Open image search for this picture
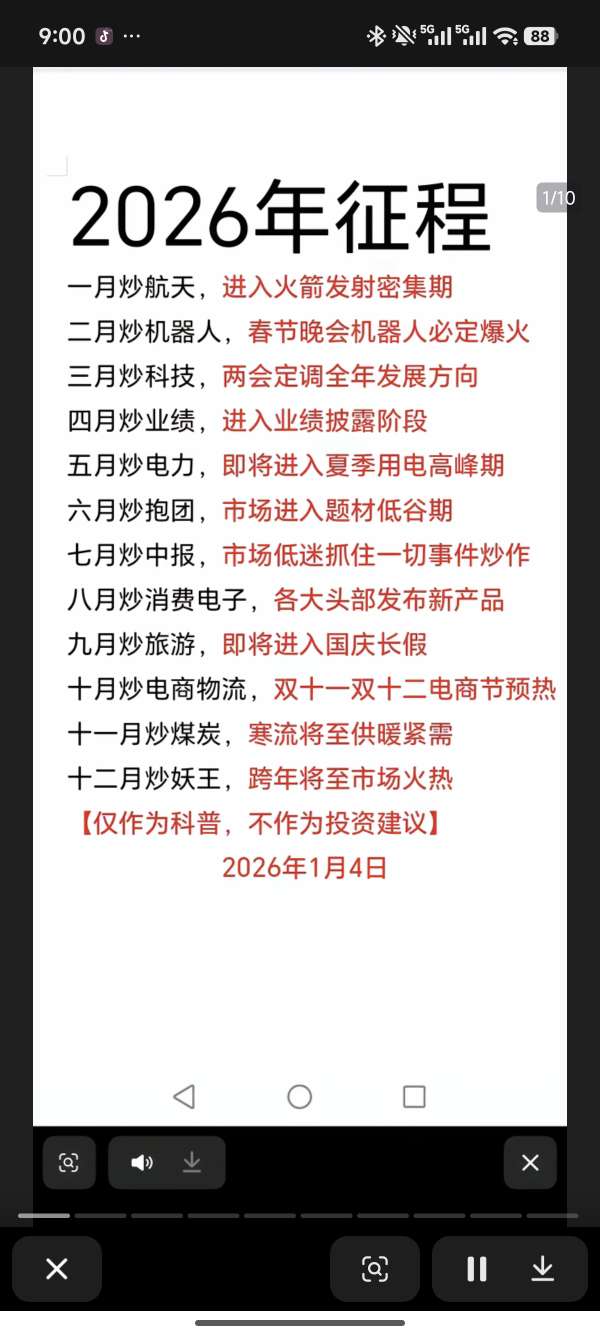The image size is (600, 1335). tap(374, 1269)
